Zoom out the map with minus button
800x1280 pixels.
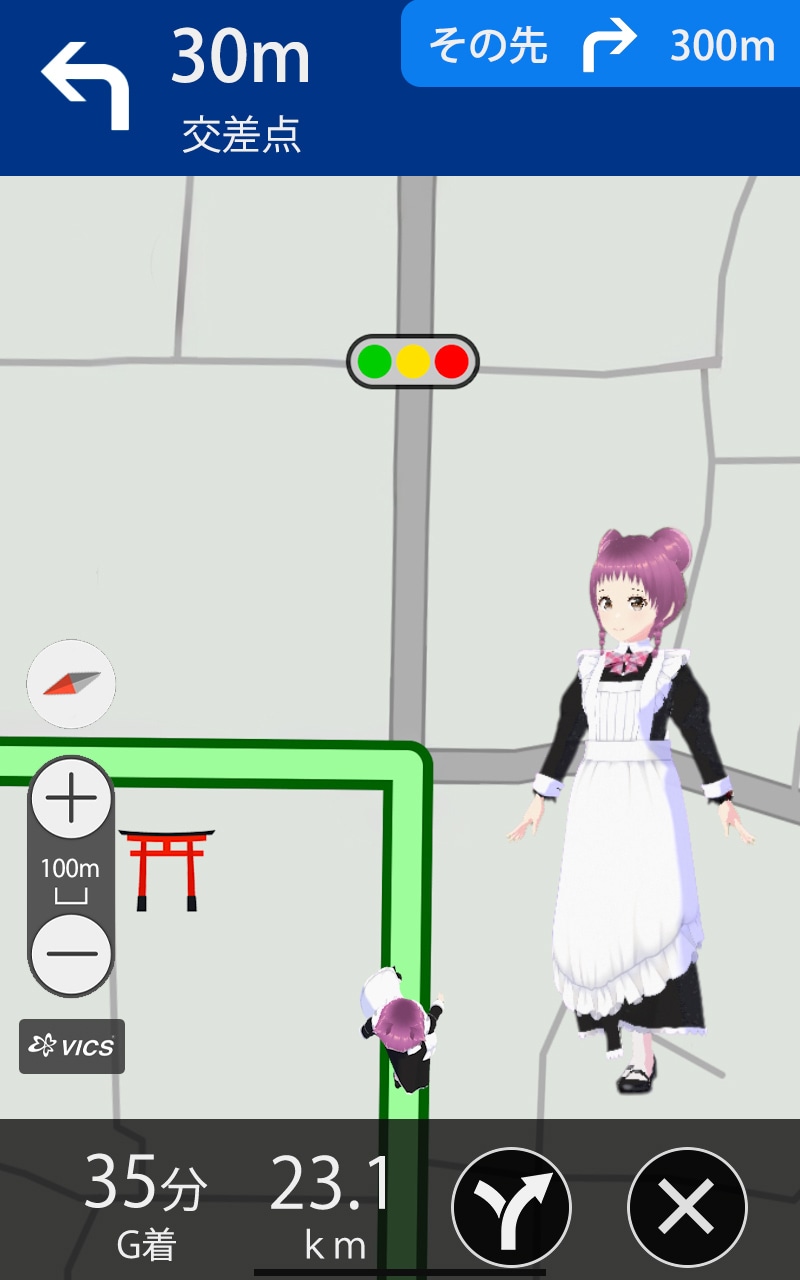[x=71, y=952]
